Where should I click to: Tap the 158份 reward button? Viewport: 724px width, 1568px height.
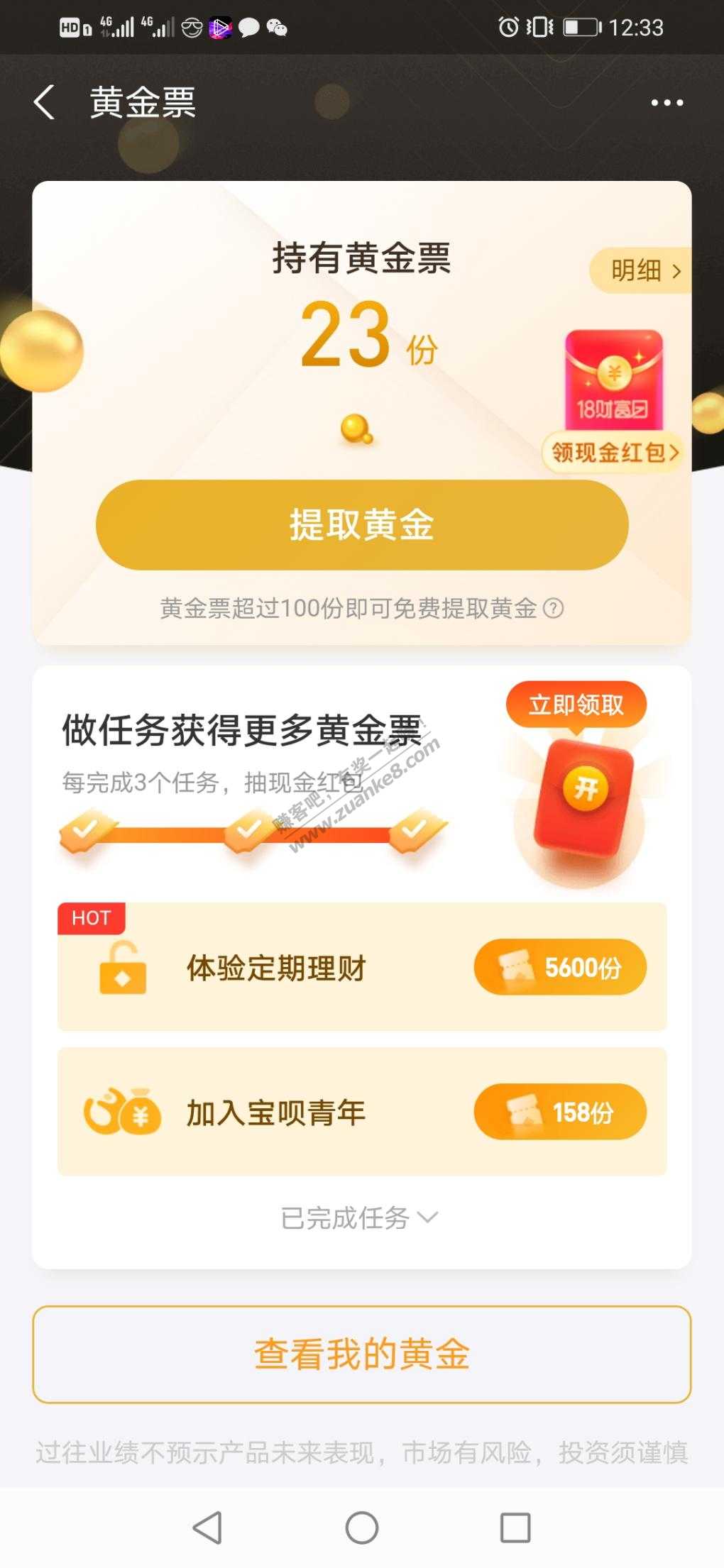[x=559, y=1112]
